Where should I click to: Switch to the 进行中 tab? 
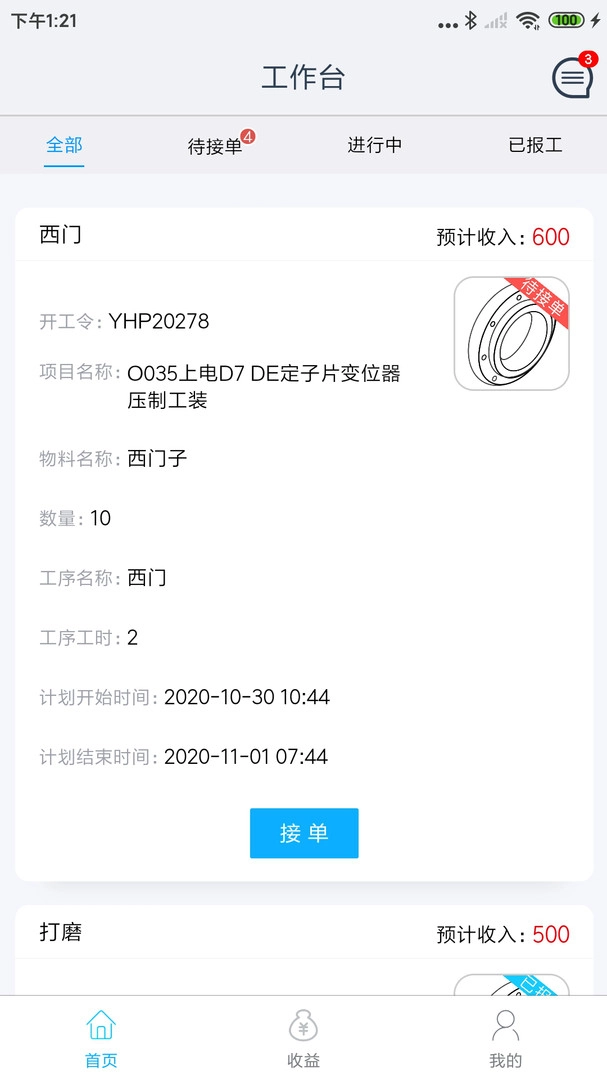point(375,146)
